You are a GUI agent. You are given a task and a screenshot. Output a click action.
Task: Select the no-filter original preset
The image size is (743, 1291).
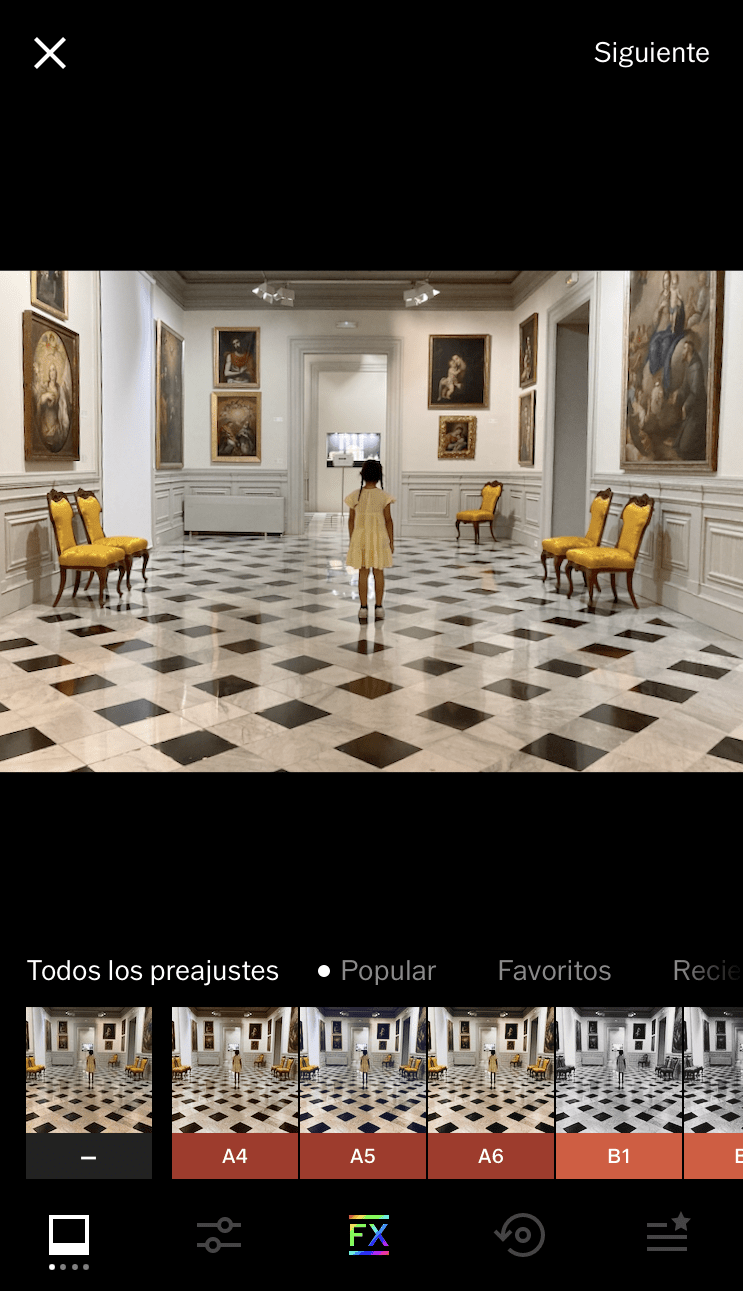pos(89,1092)
